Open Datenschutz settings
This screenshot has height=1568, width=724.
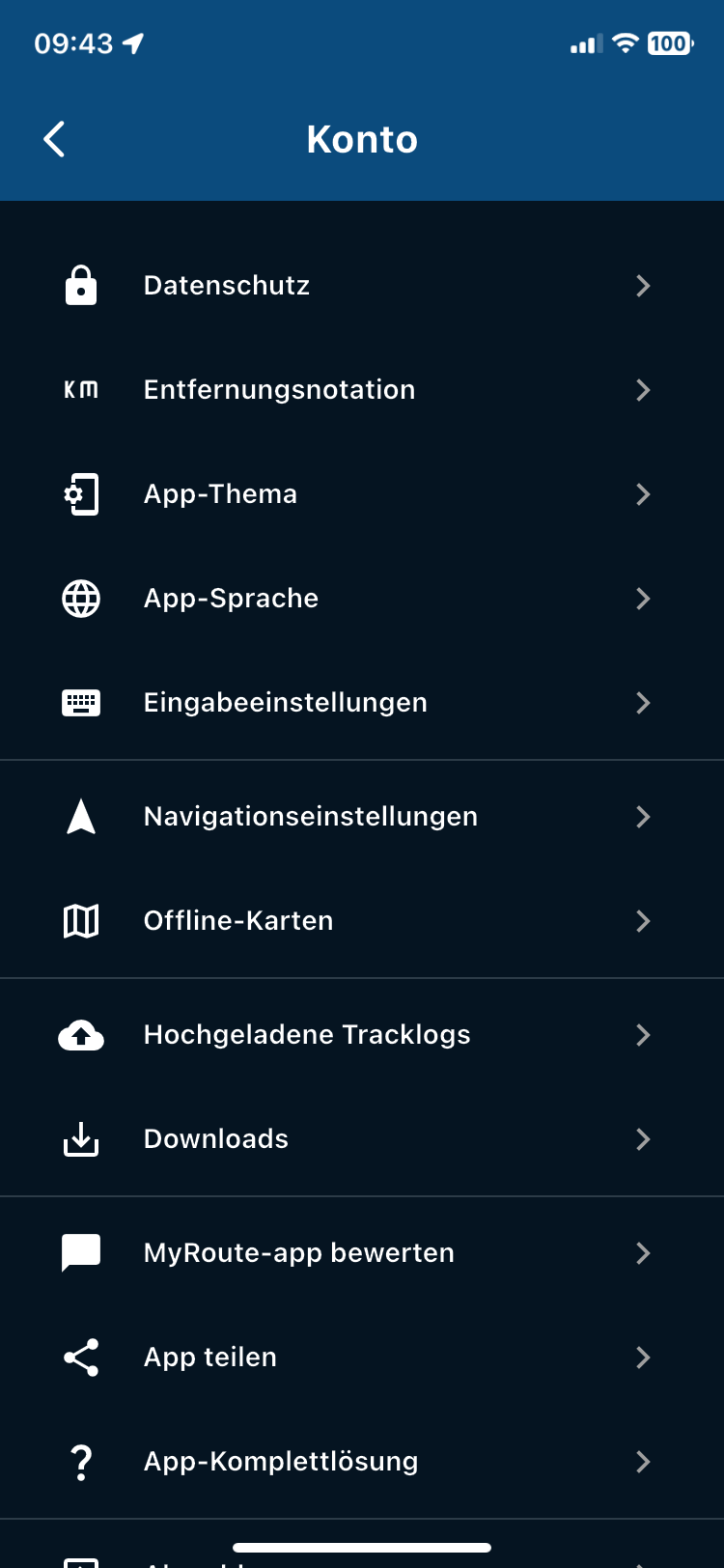pyautogui.click(x=362, y=286)
